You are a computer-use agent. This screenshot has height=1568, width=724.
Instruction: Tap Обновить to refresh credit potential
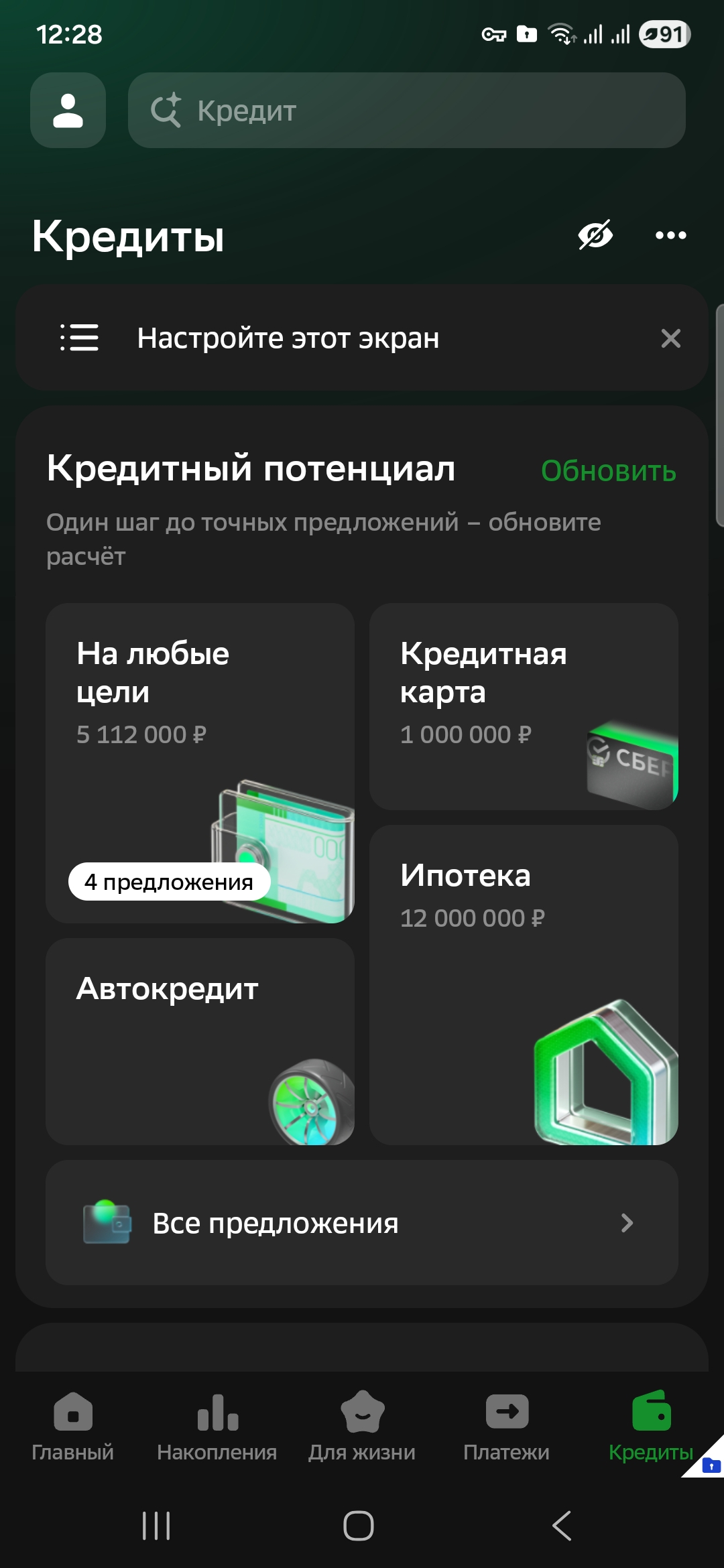[608, 471]
